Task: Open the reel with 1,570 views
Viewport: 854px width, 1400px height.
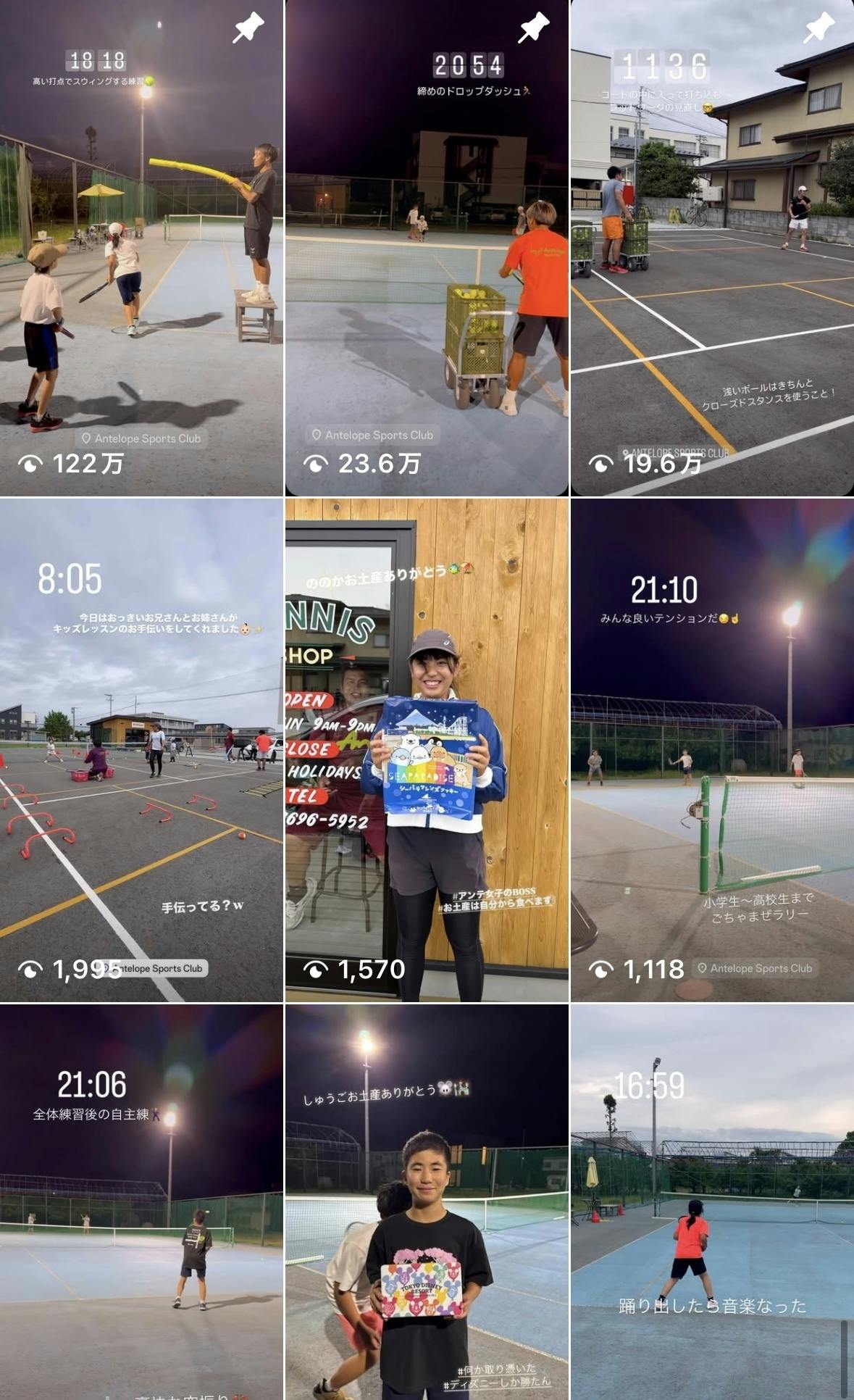Action: point(427,750)
